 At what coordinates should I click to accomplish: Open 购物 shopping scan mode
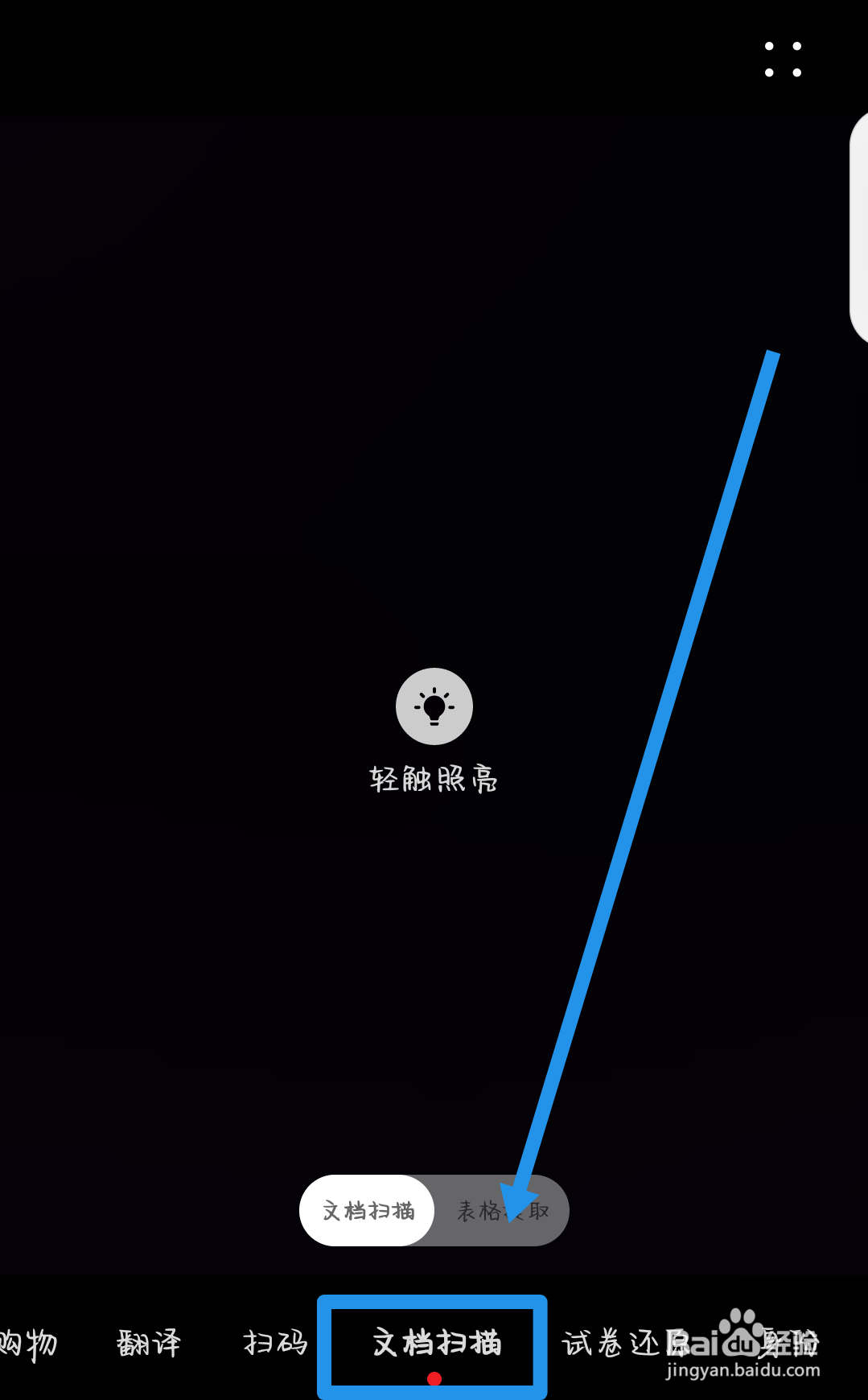pos(28,1342)
